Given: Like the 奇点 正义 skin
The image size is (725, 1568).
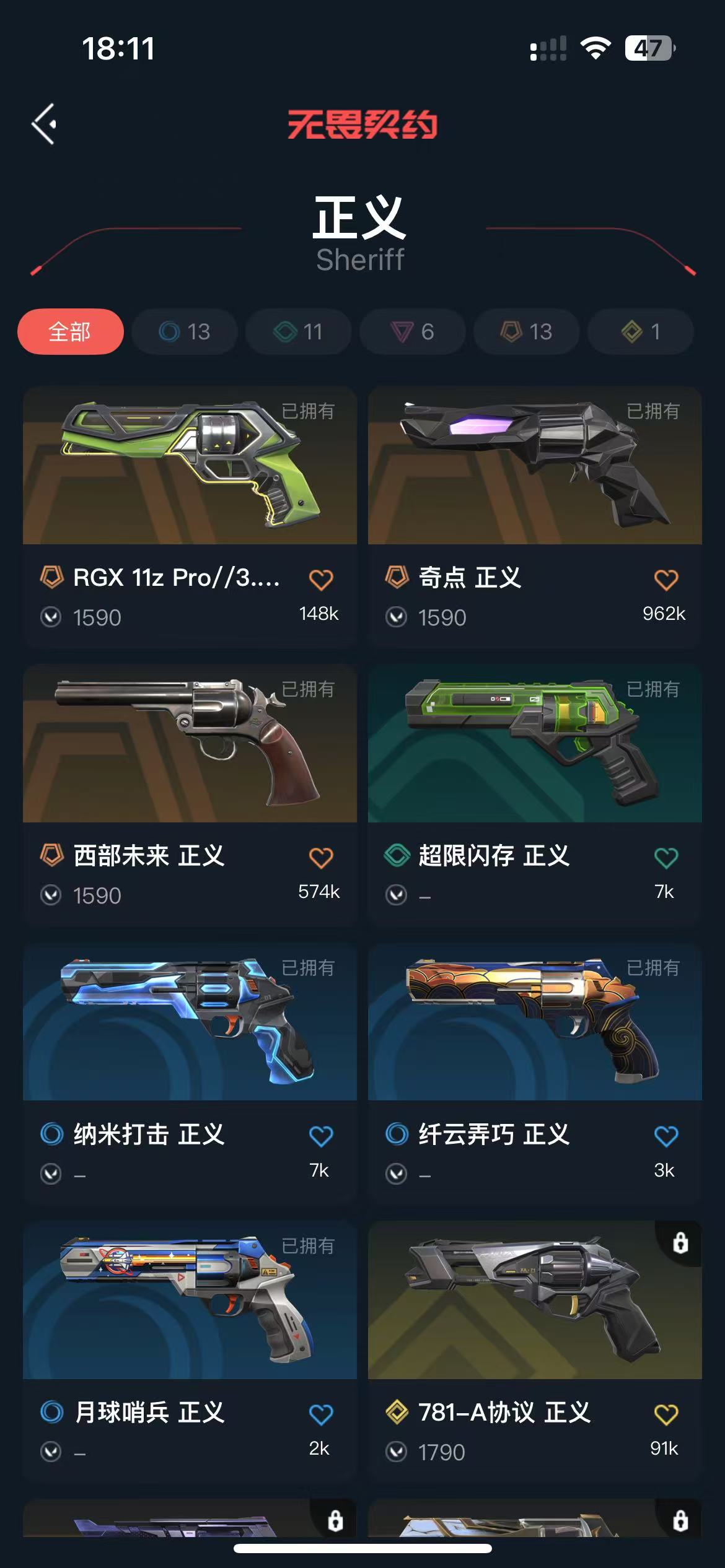Looking at the screenshot, I should 666,580.
